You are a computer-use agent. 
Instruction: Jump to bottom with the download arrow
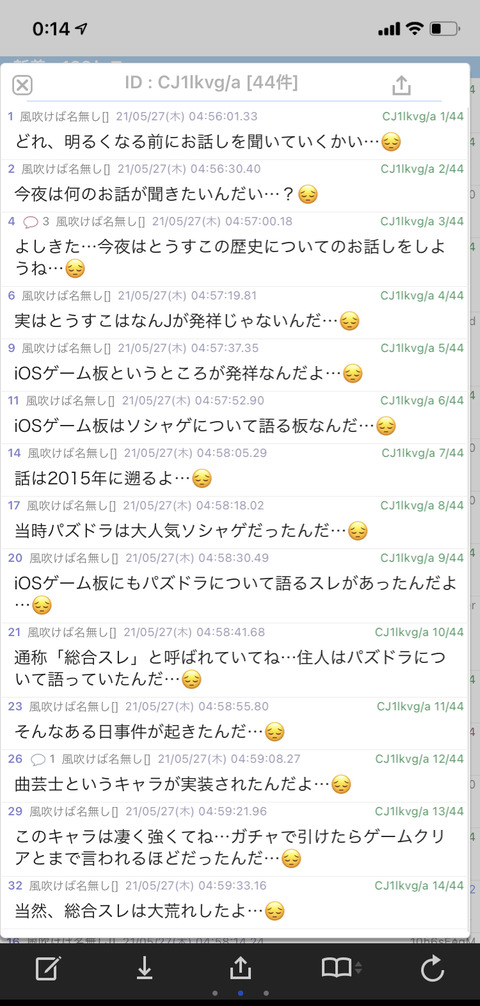pyautogui.click(x=144, y=968)
